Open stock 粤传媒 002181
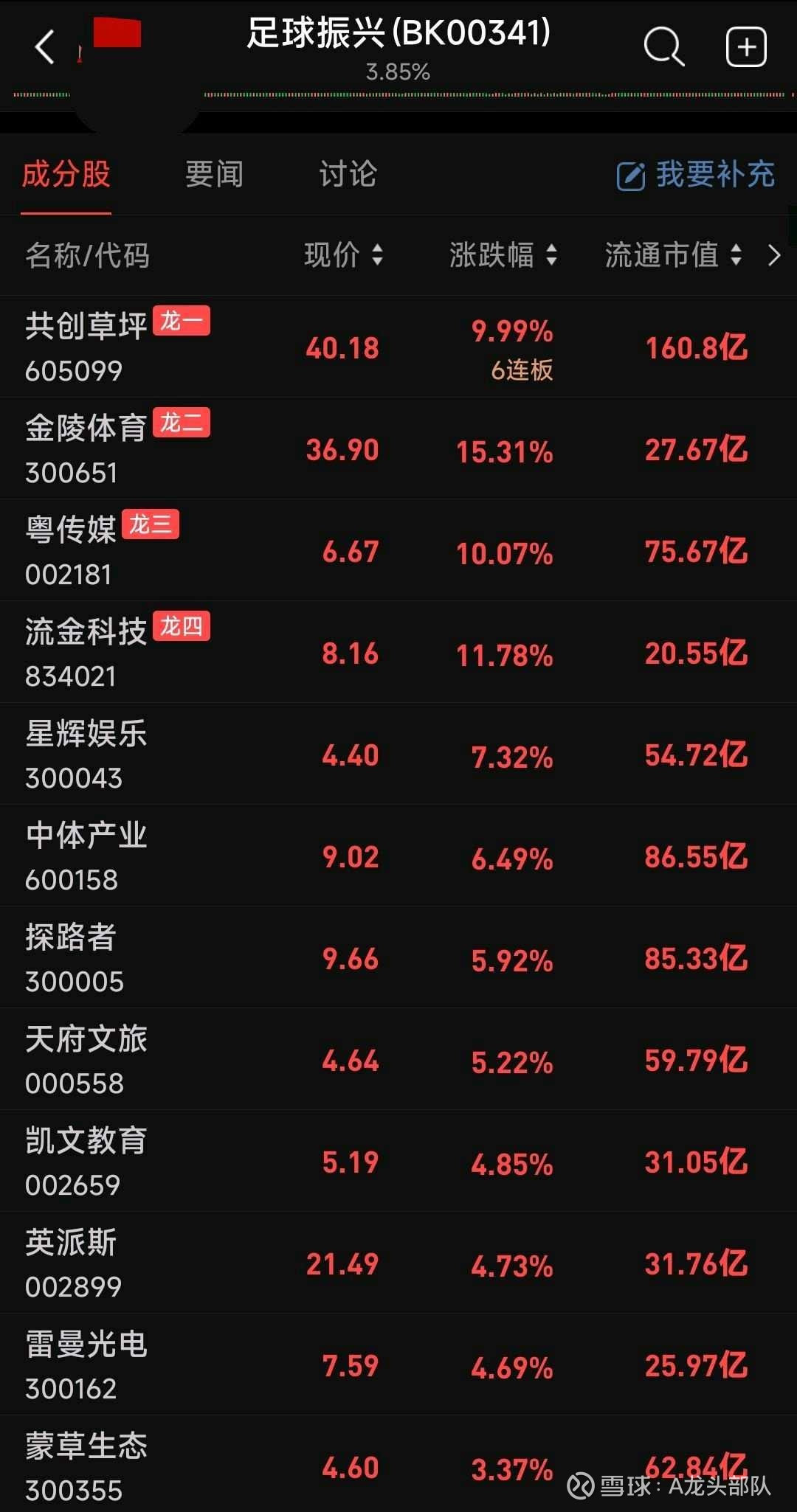Image resolution: width=797 pixels, height=1512 pixels. point(398,550)
